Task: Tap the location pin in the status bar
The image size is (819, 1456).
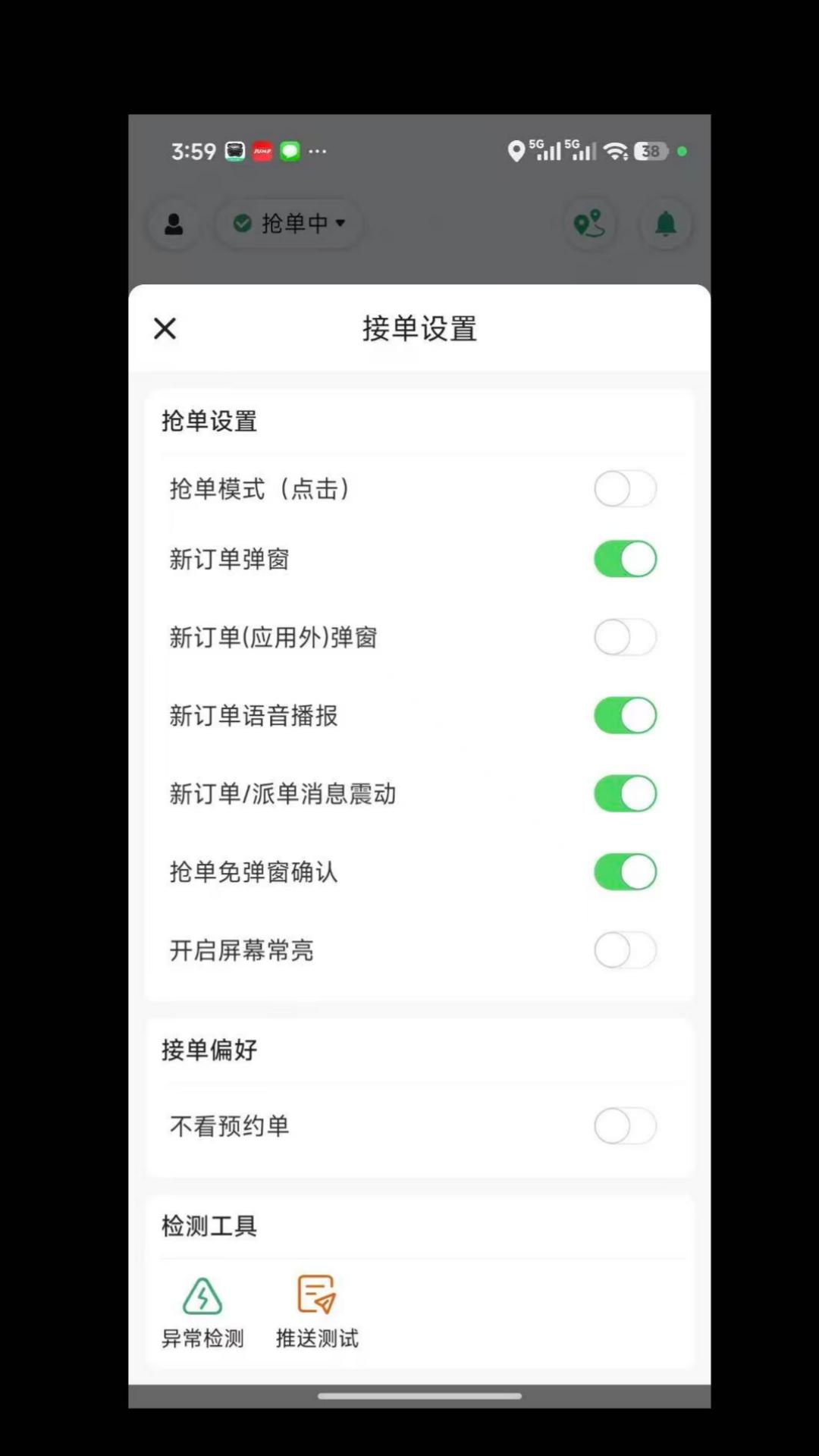Action: coord(518,152)
